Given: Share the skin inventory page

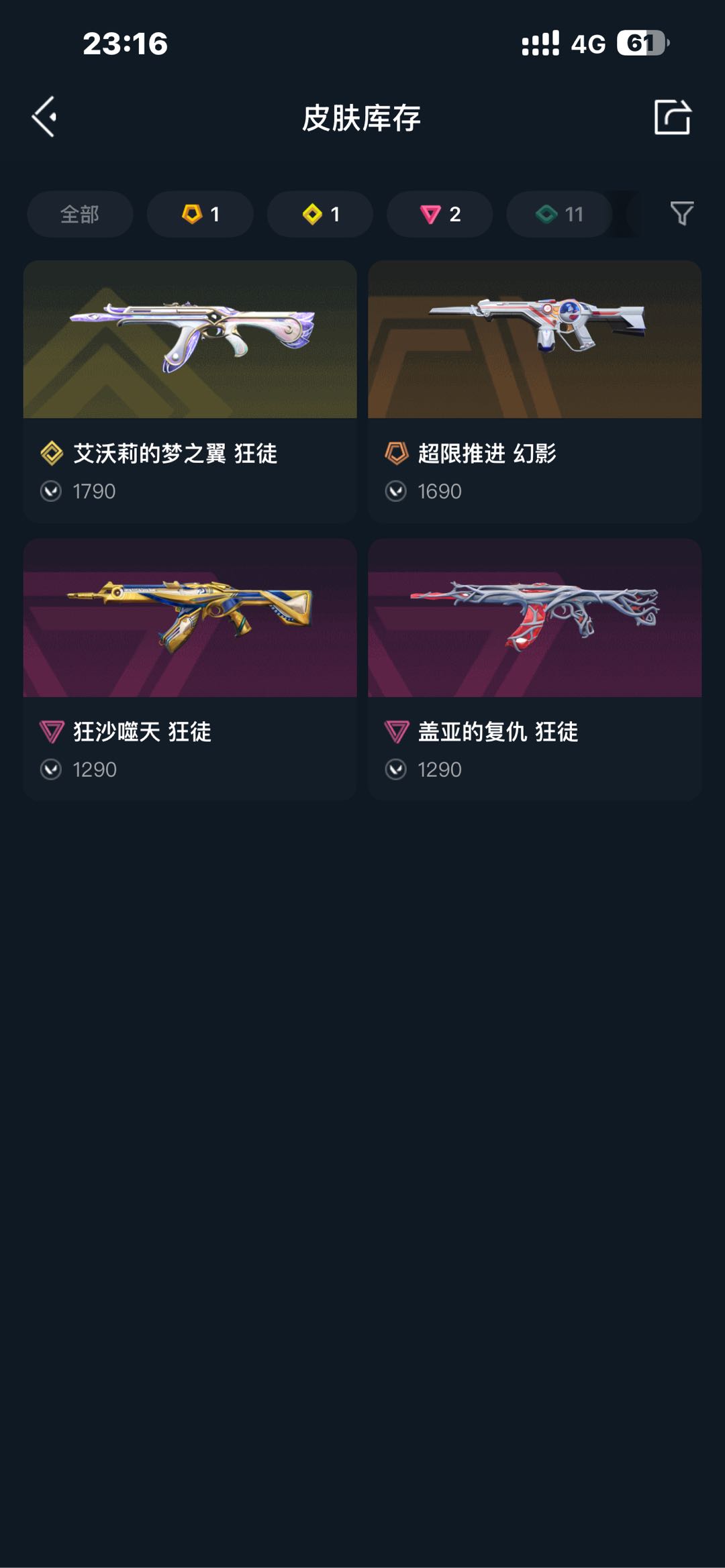Looking at the screenshot, I should click(672, 117).
